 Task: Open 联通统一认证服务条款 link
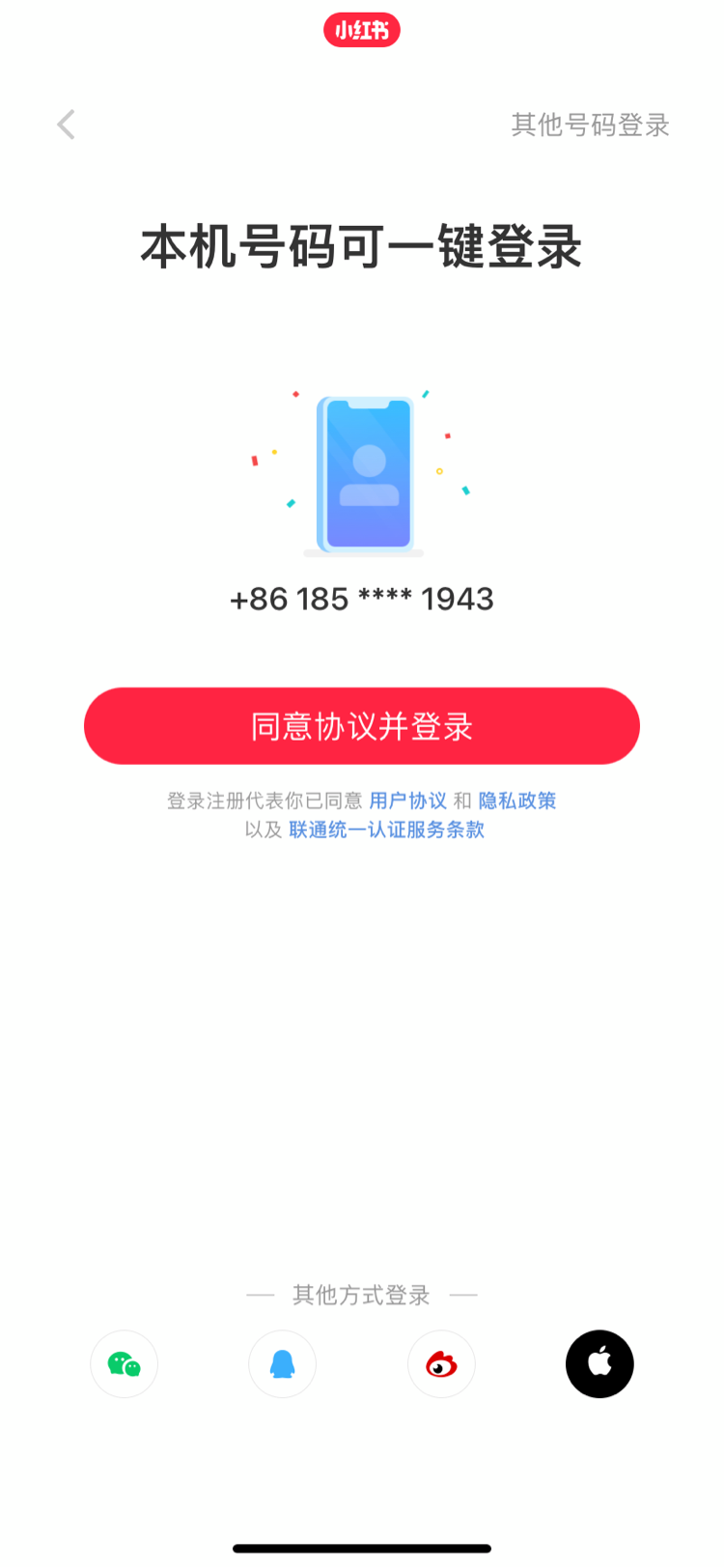point(386,829)
